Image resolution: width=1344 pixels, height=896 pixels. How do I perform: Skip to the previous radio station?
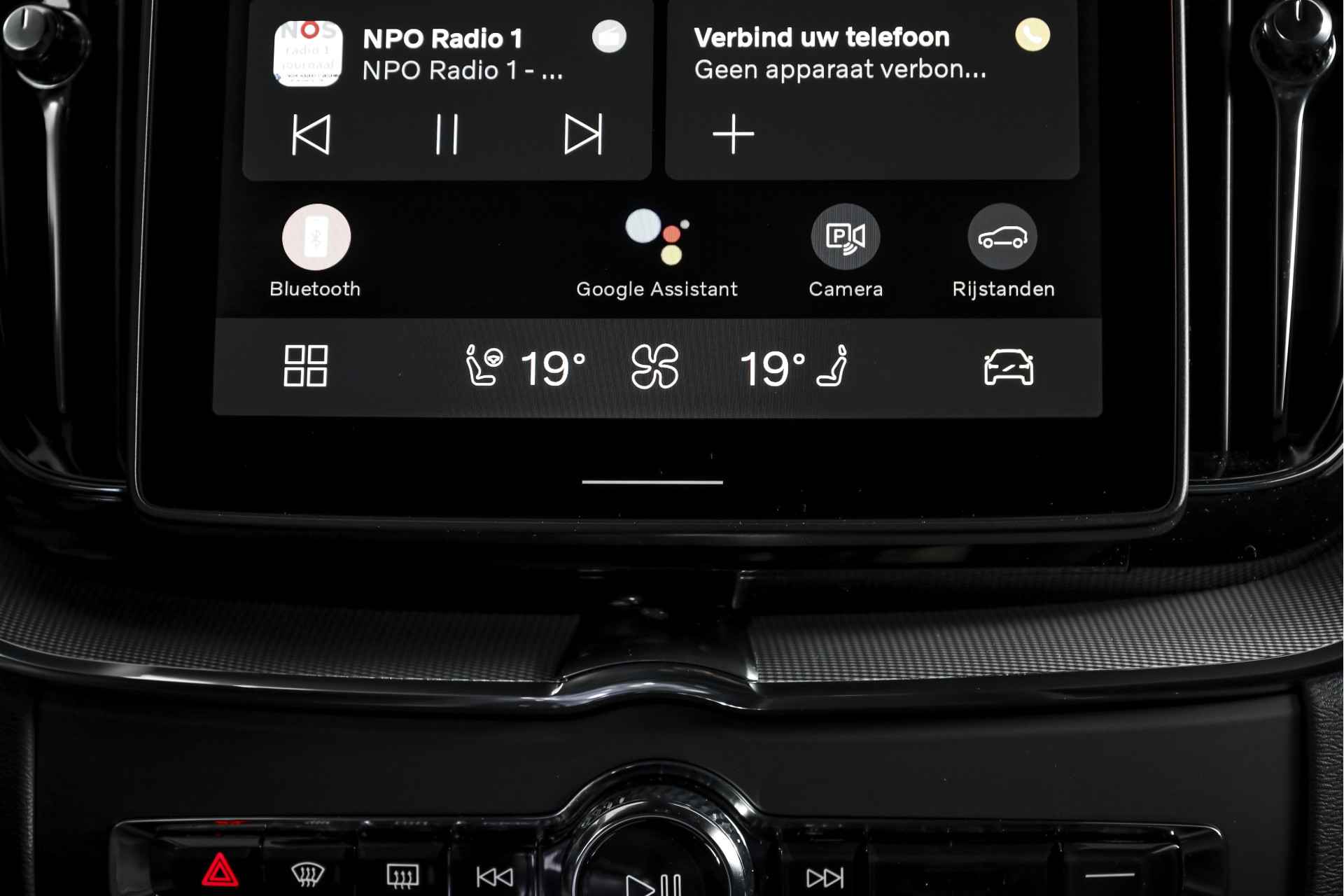point(311,134)
